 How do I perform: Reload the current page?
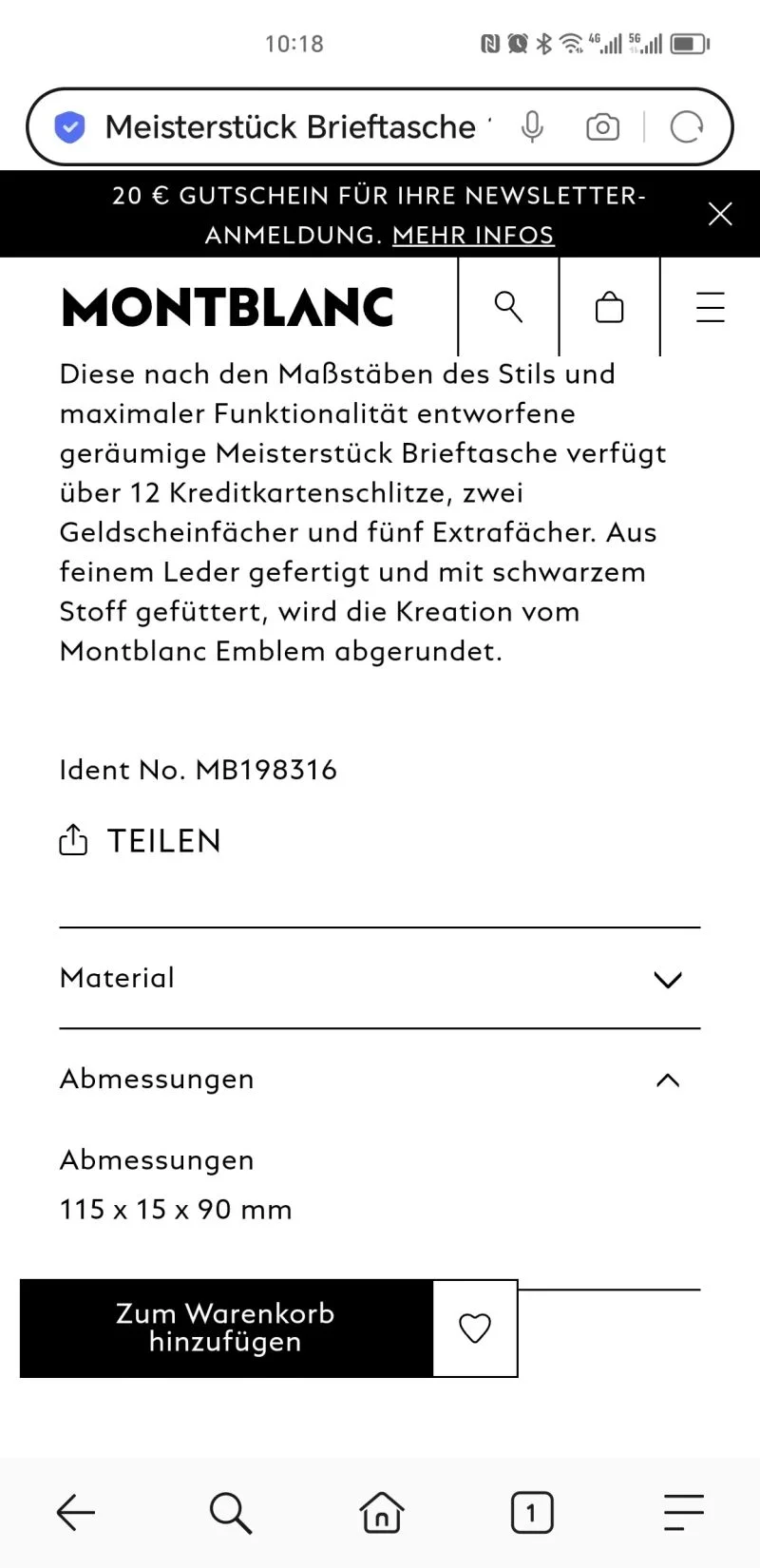[x=686, y=127]
